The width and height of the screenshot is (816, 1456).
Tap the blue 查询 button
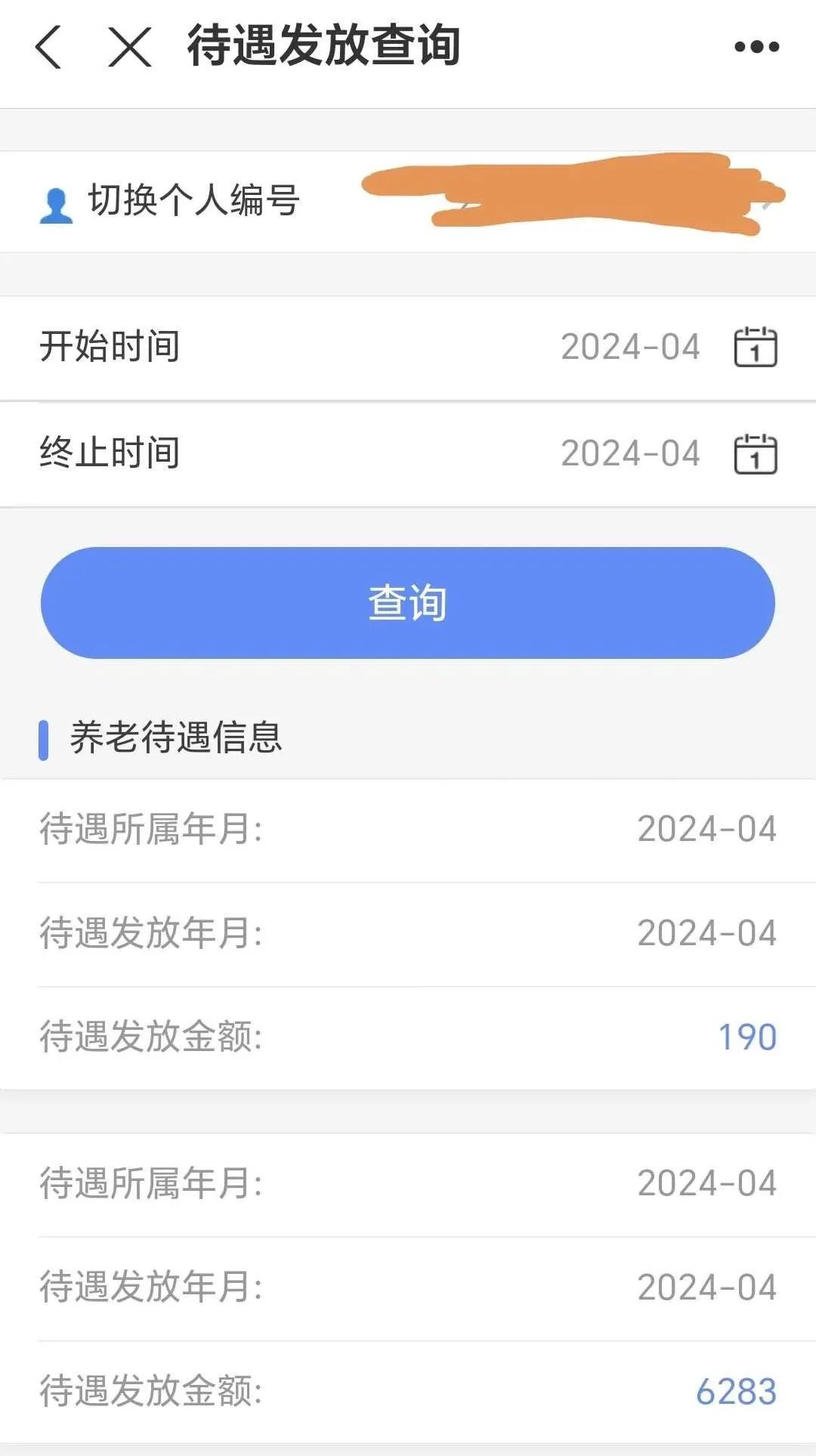click(x=408, y=603)
